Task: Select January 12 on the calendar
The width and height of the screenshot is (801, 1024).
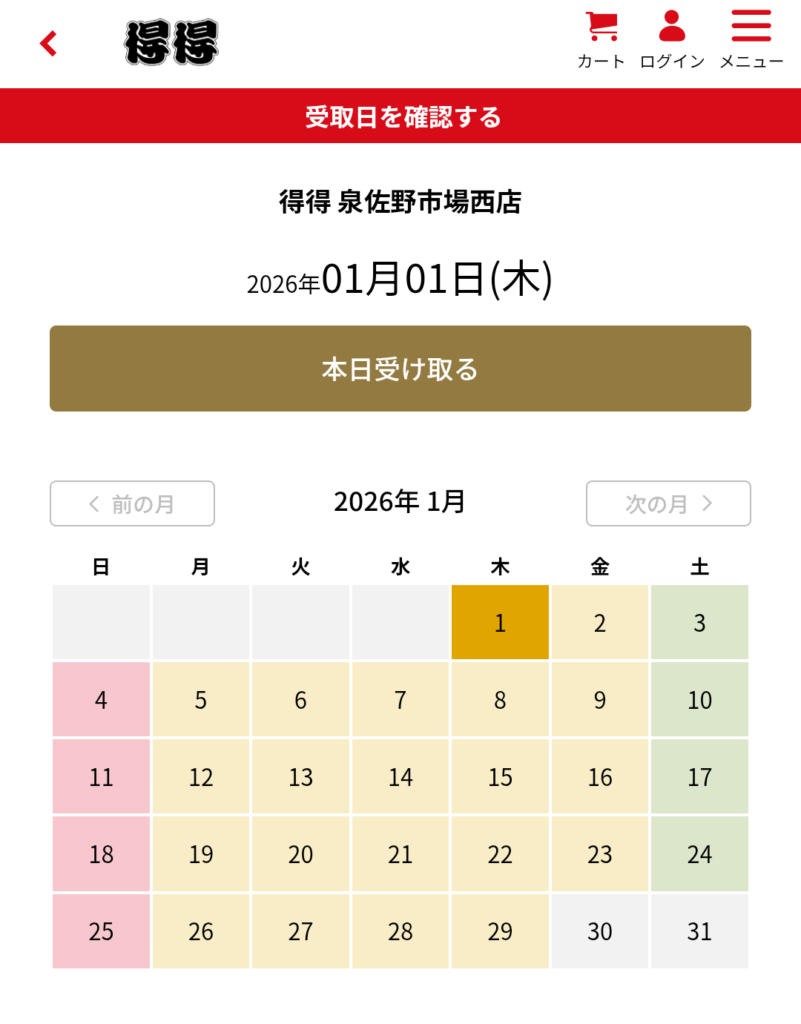Action: click(201, 777)
